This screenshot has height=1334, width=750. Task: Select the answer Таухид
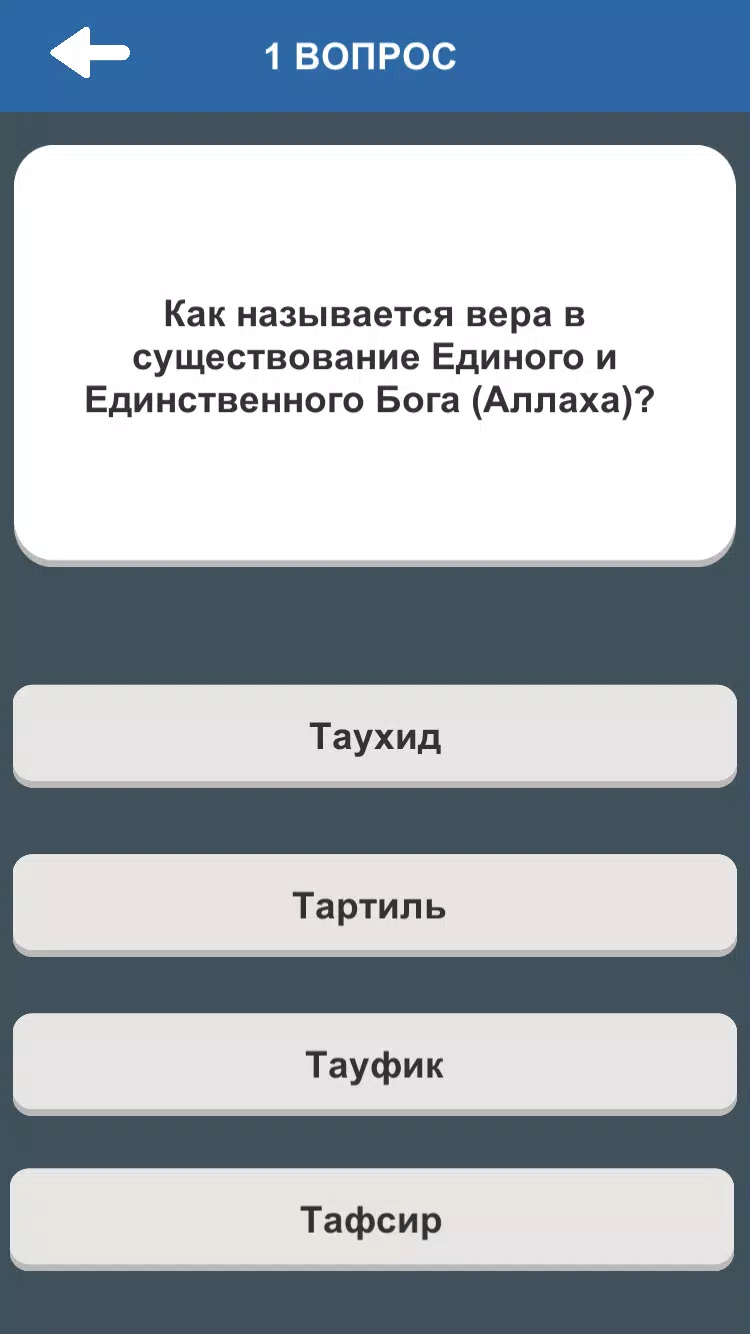click(x=375, y=735)
